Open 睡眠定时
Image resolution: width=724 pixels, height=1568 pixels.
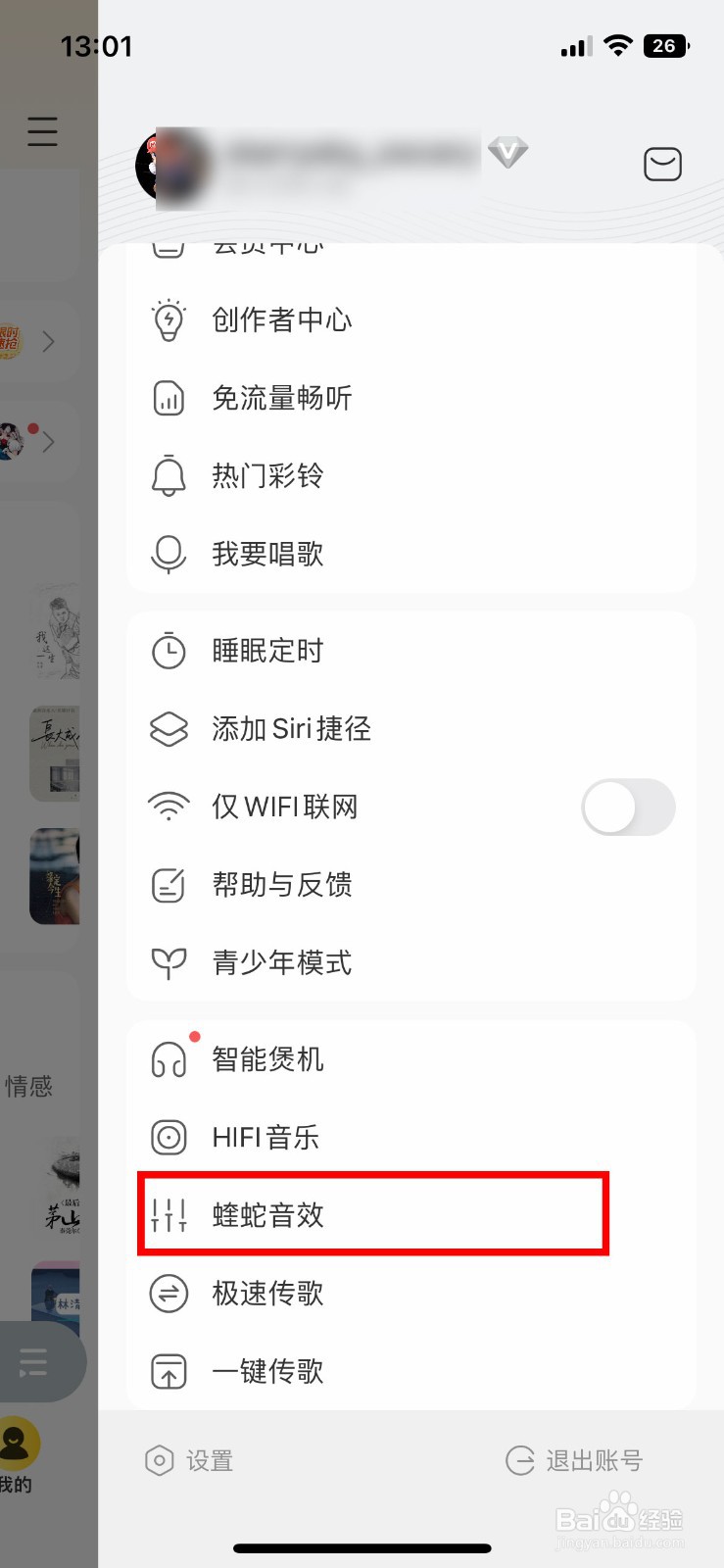pyautogui.click(x=411, y=651)
